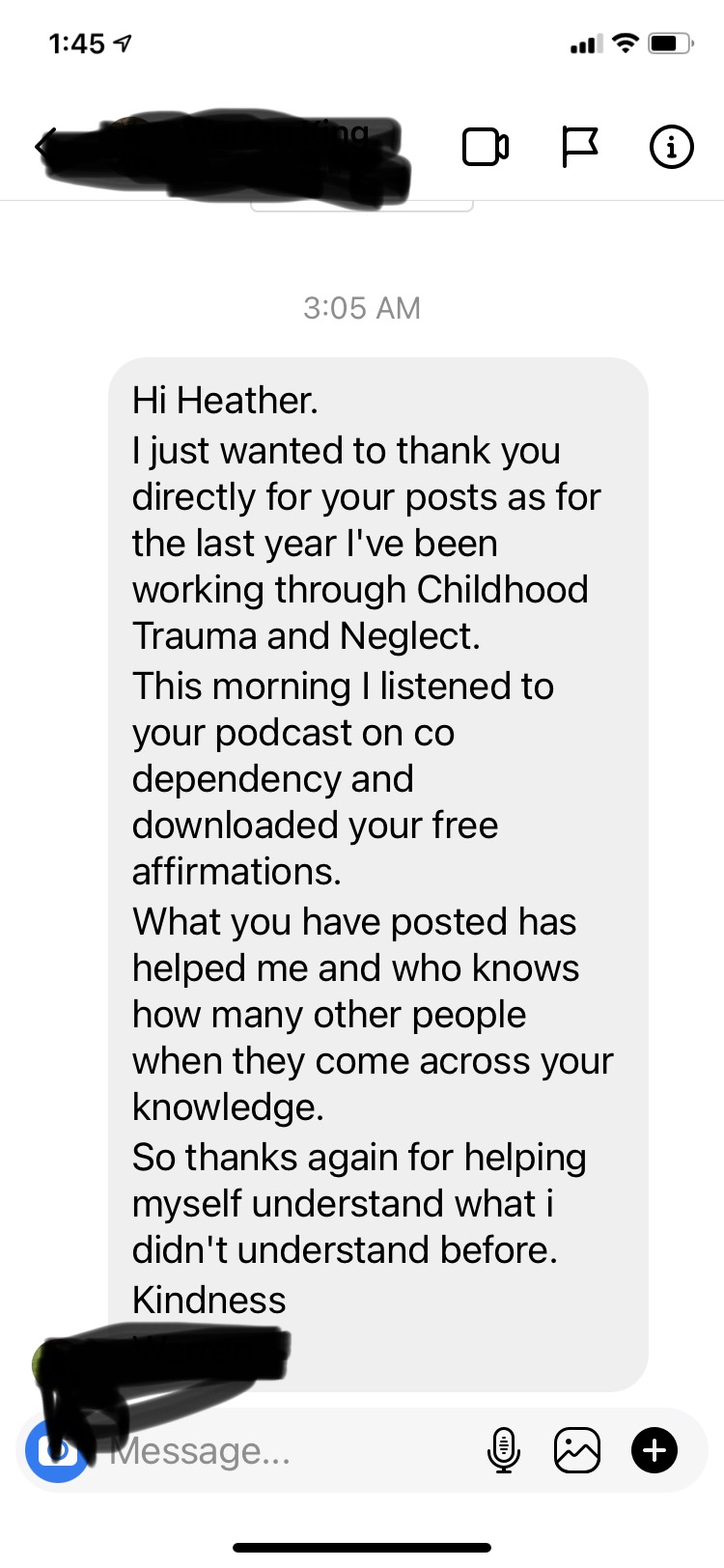The image size is (724, 1568).
Task: Start a video call
Action: [486, 147]
